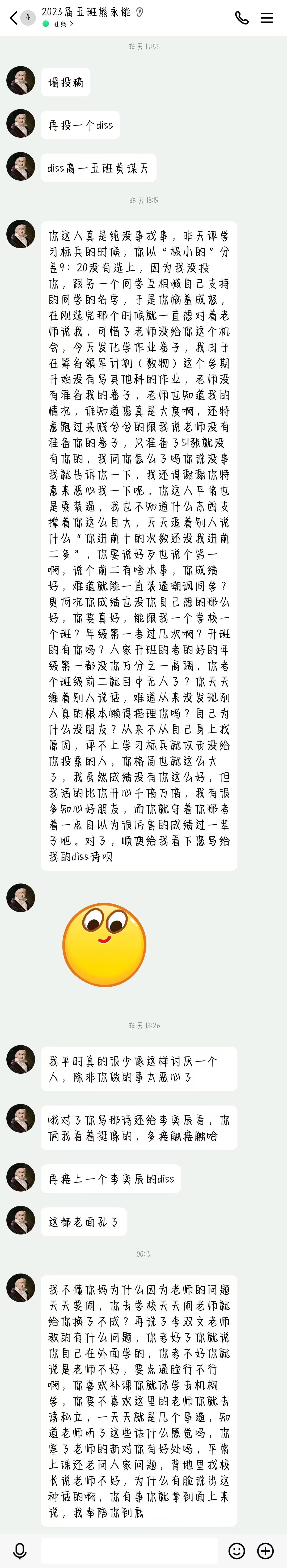Open the chat settings menu
Viewport: 287px width, 1568px height.
(x=267, y=18)
